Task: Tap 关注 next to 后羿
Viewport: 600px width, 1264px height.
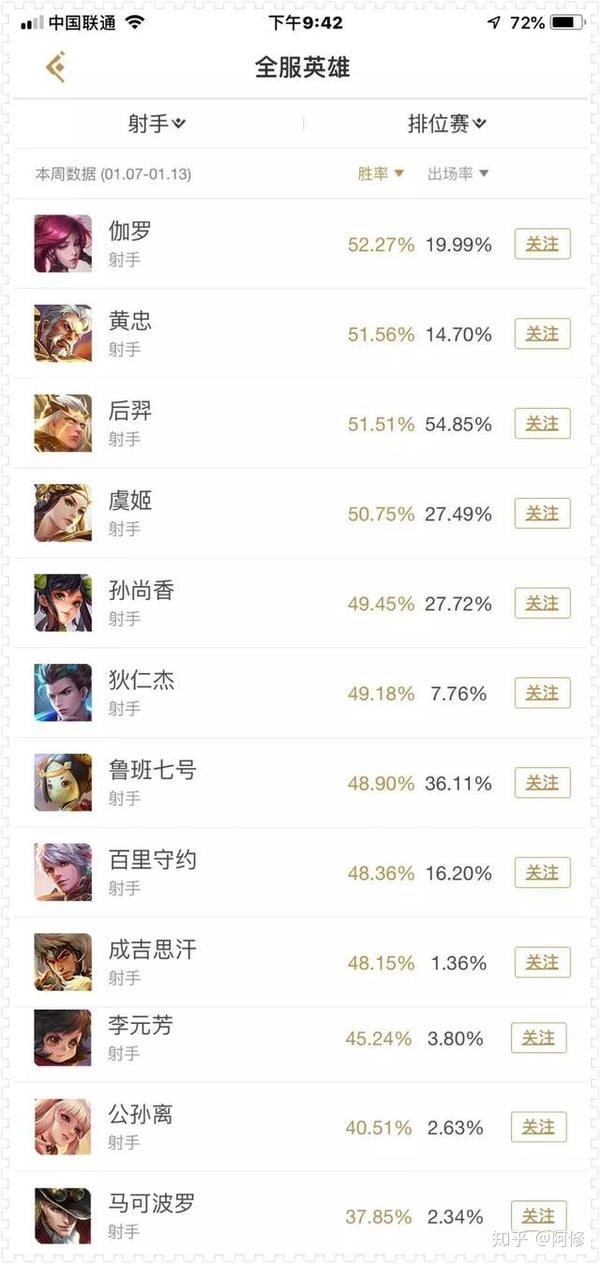Action: tap(542, 424)
